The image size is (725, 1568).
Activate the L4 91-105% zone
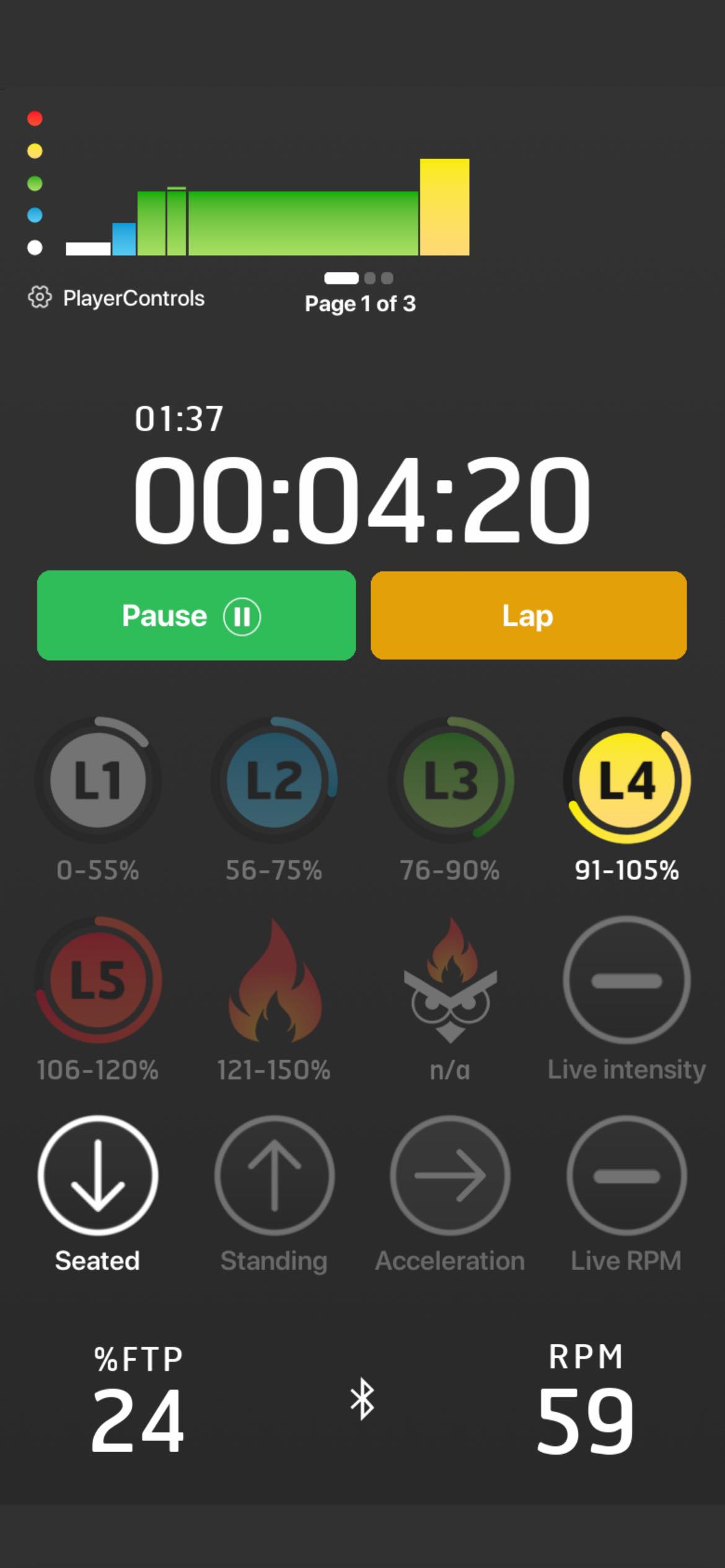coord(626,780)
